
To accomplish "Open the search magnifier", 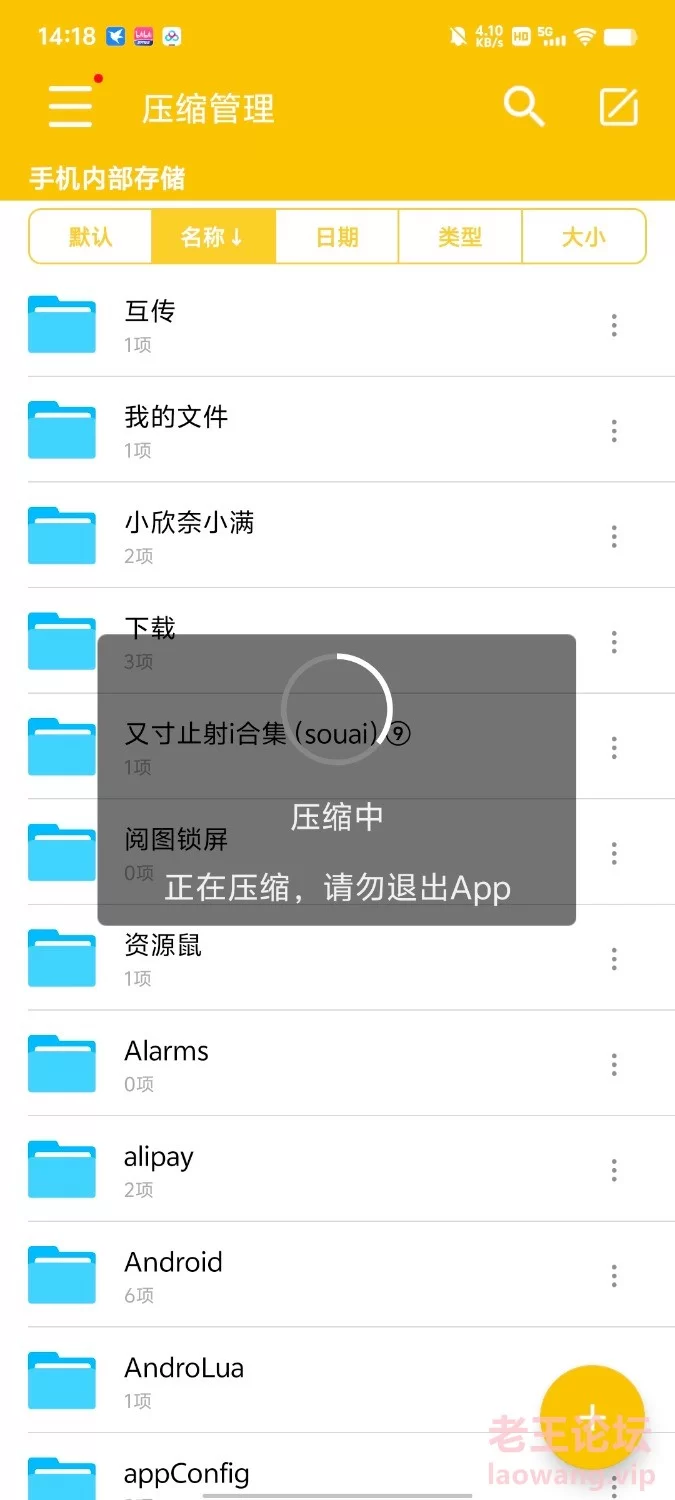I will 523,106.
